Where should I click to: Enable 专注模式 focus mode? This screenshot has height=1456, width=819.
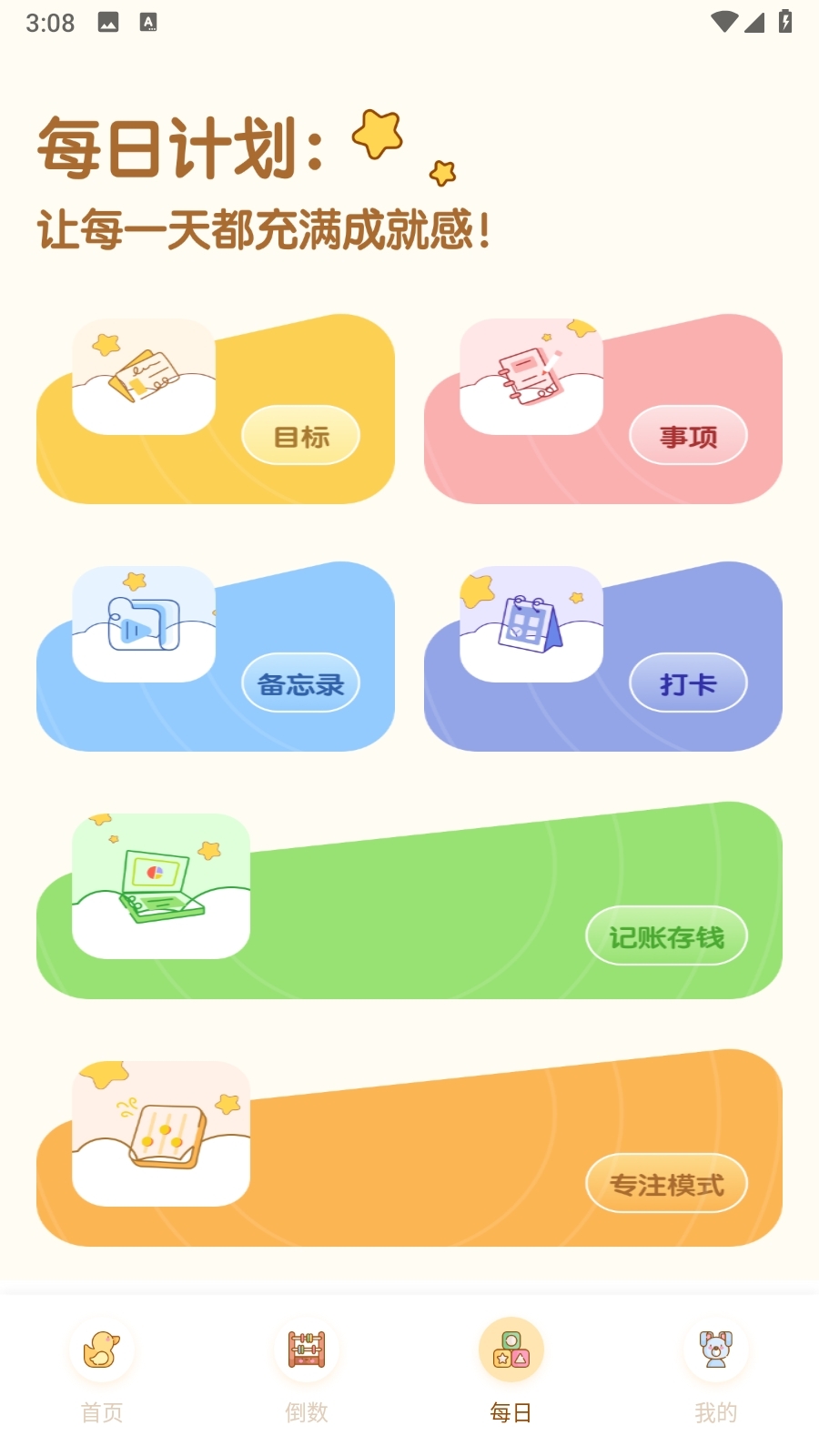point(666,1183)
